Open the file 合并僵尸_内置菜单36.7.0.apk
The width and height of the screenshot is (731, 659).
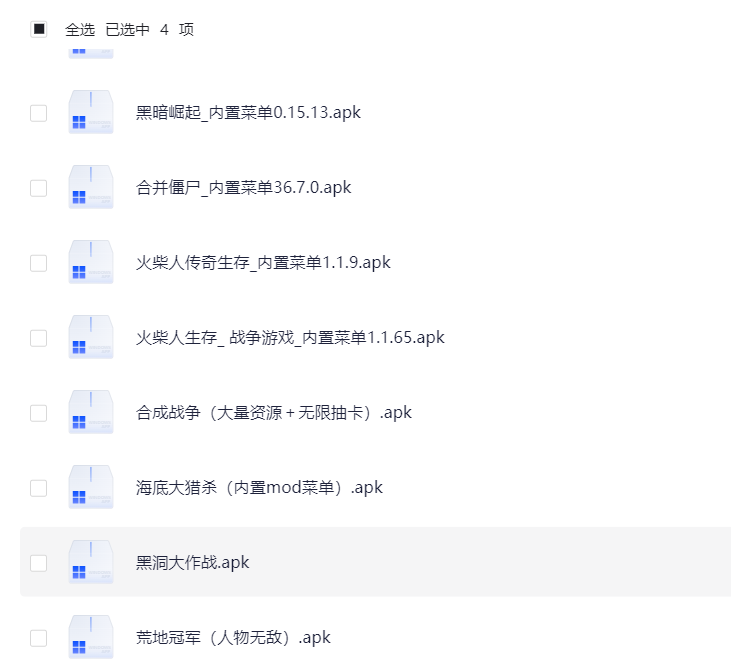point(243,188)
